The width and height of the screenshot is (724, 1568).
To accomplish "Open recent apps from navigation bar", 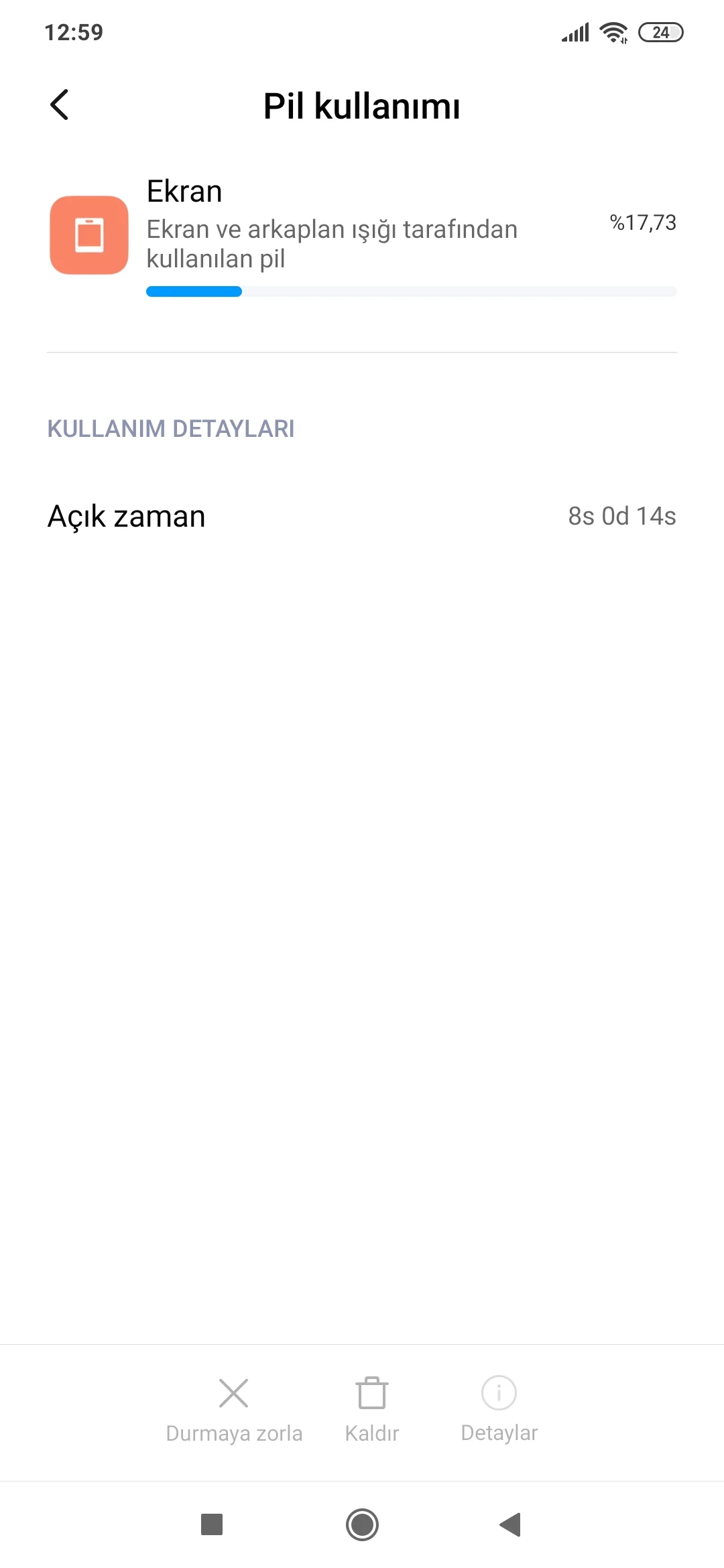I will pos(212,1524).
